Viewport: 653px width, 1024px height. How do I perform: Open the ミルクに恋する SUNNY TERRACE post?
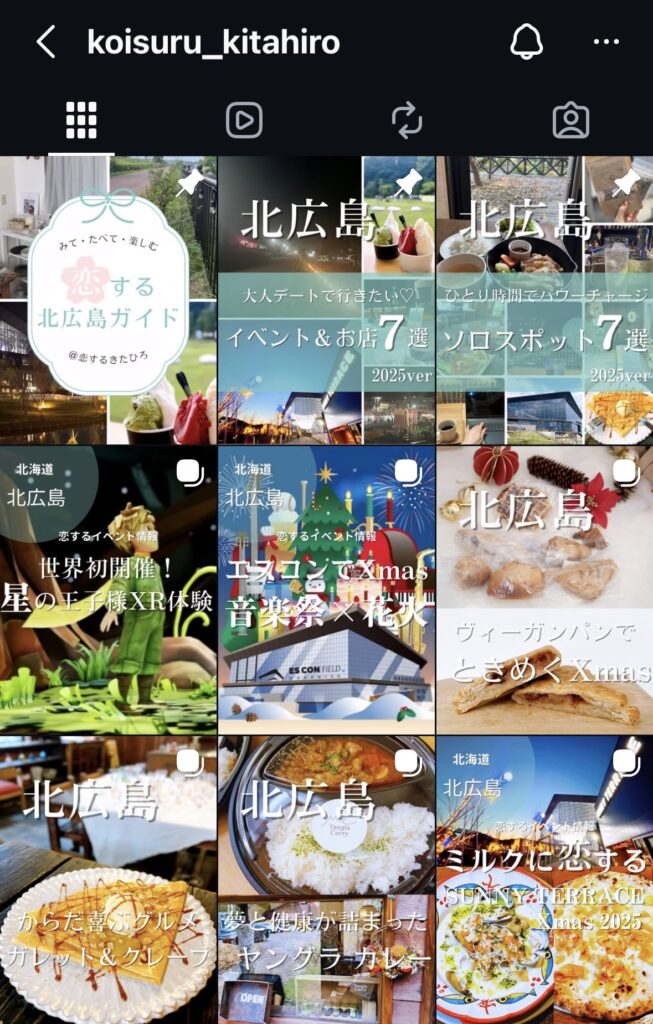[x=544, y=880]
